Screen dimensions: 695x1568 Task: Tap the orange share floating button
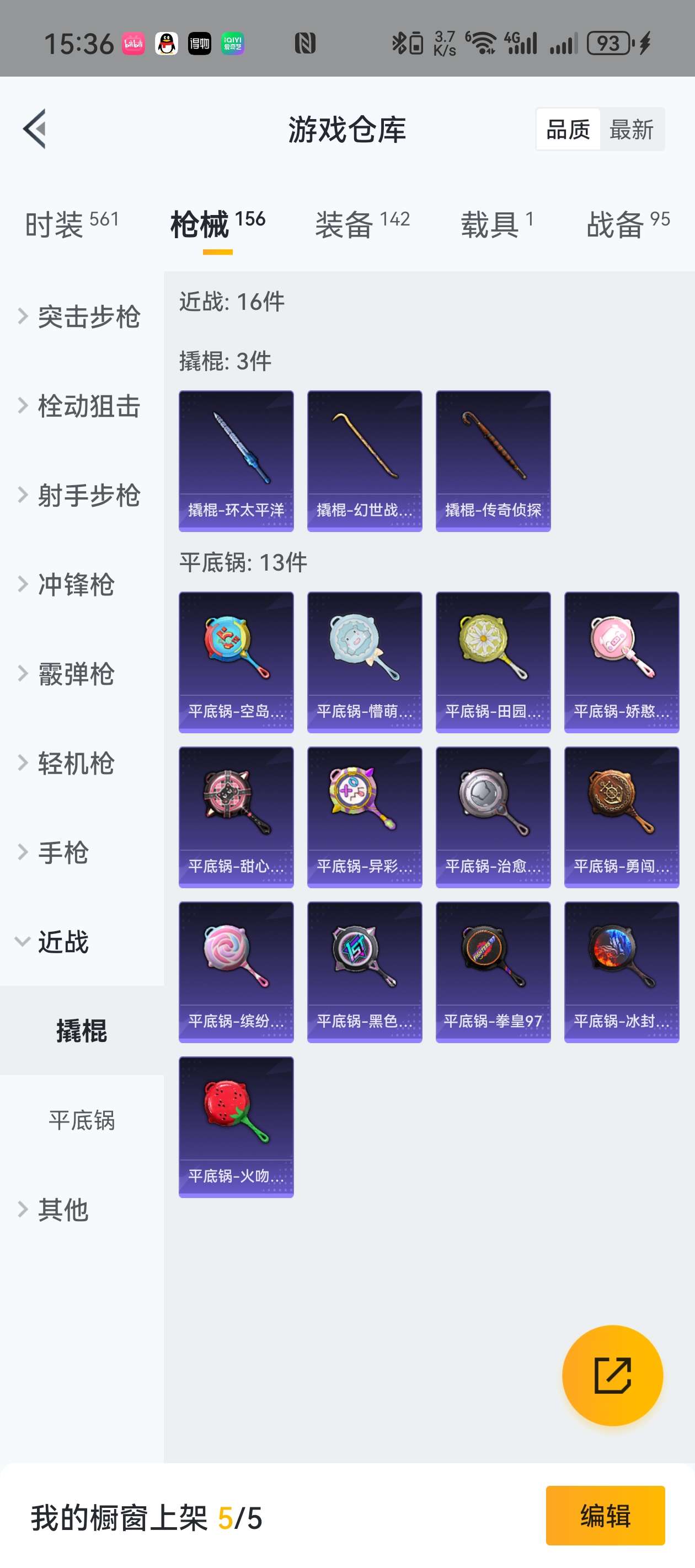pos(613,1375)
